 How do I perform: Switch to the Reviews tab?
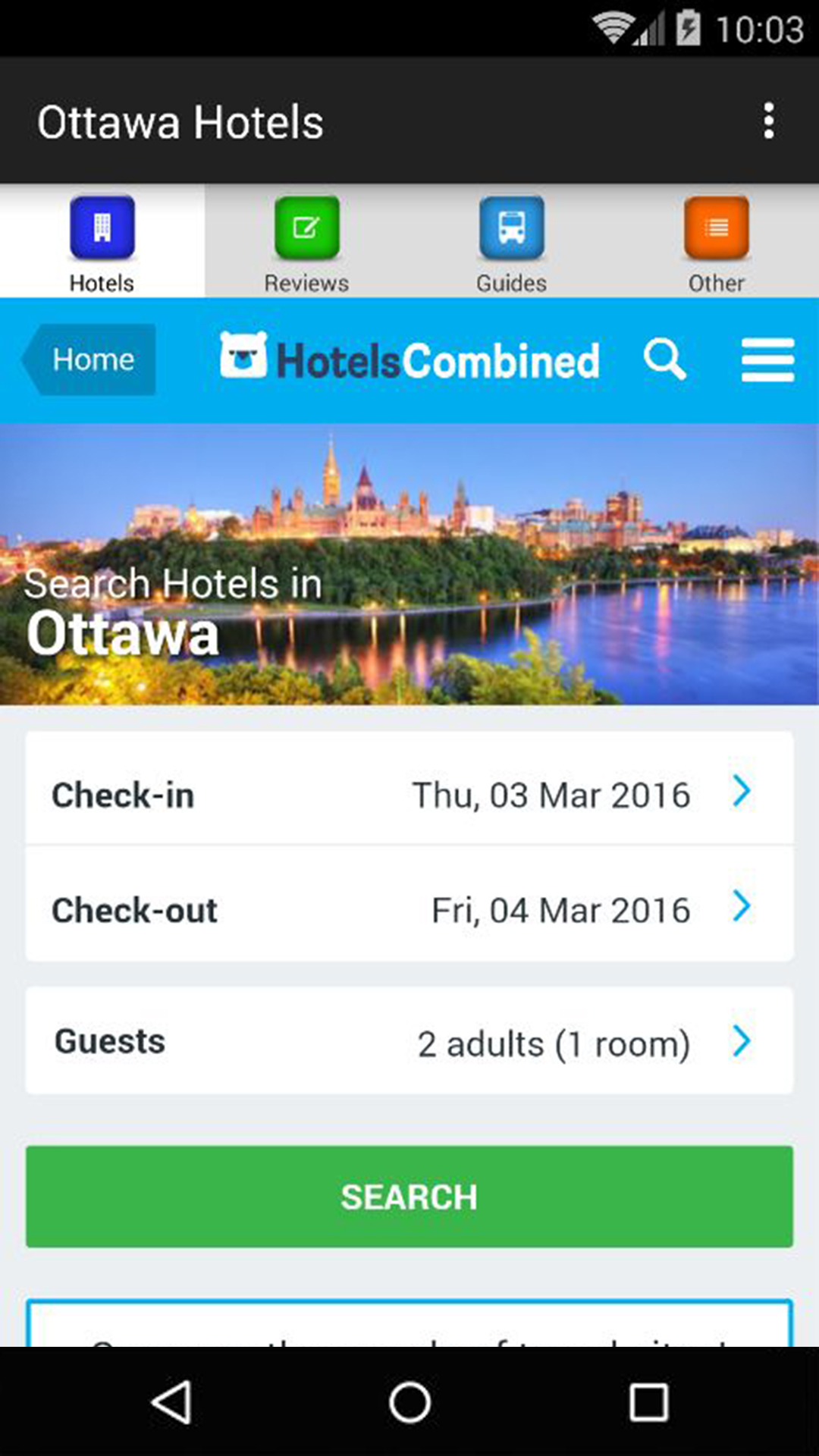click(306, 243)
